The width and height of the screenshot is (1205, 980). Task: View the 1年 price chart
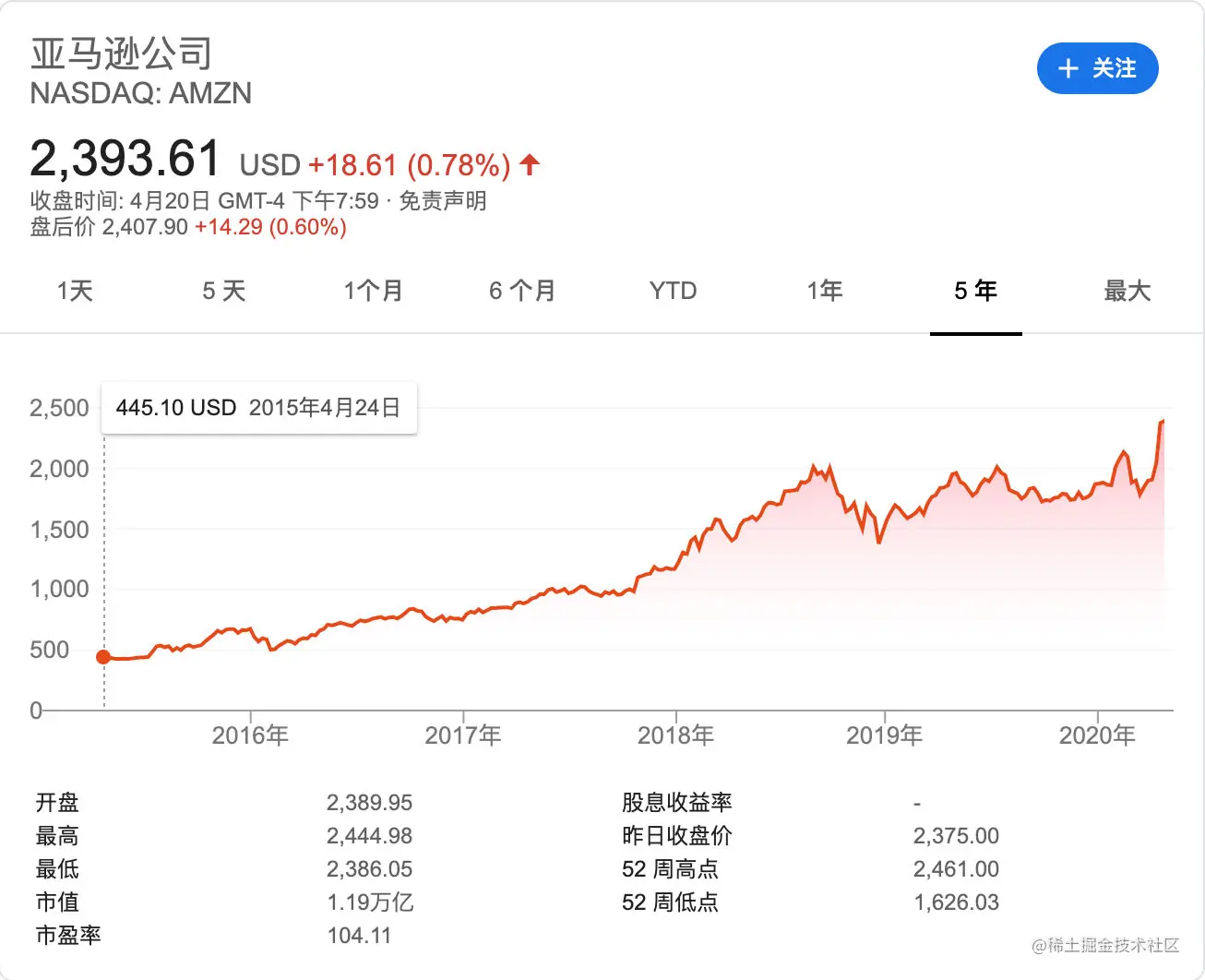824,292
